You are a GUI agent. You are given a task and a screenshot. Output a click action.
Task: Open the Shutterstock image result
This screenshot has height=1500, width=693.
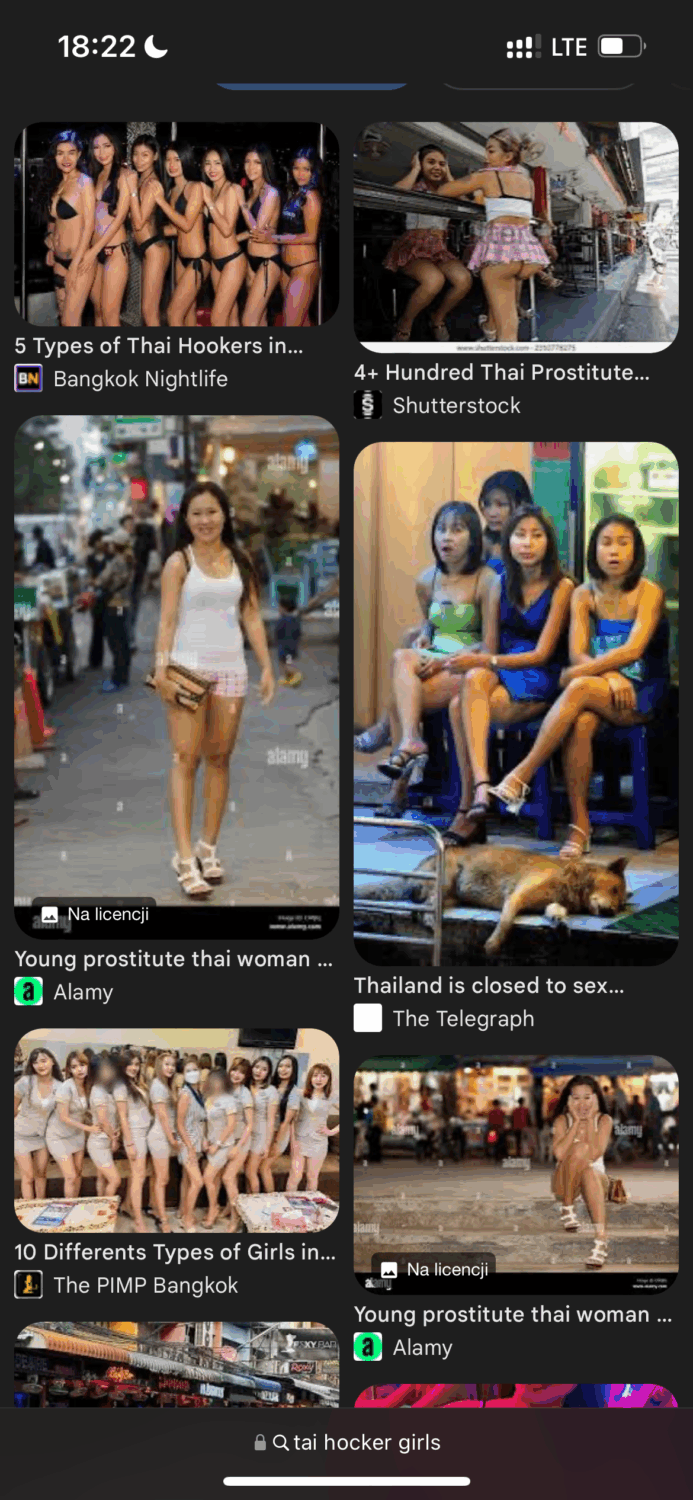[516, 237]
